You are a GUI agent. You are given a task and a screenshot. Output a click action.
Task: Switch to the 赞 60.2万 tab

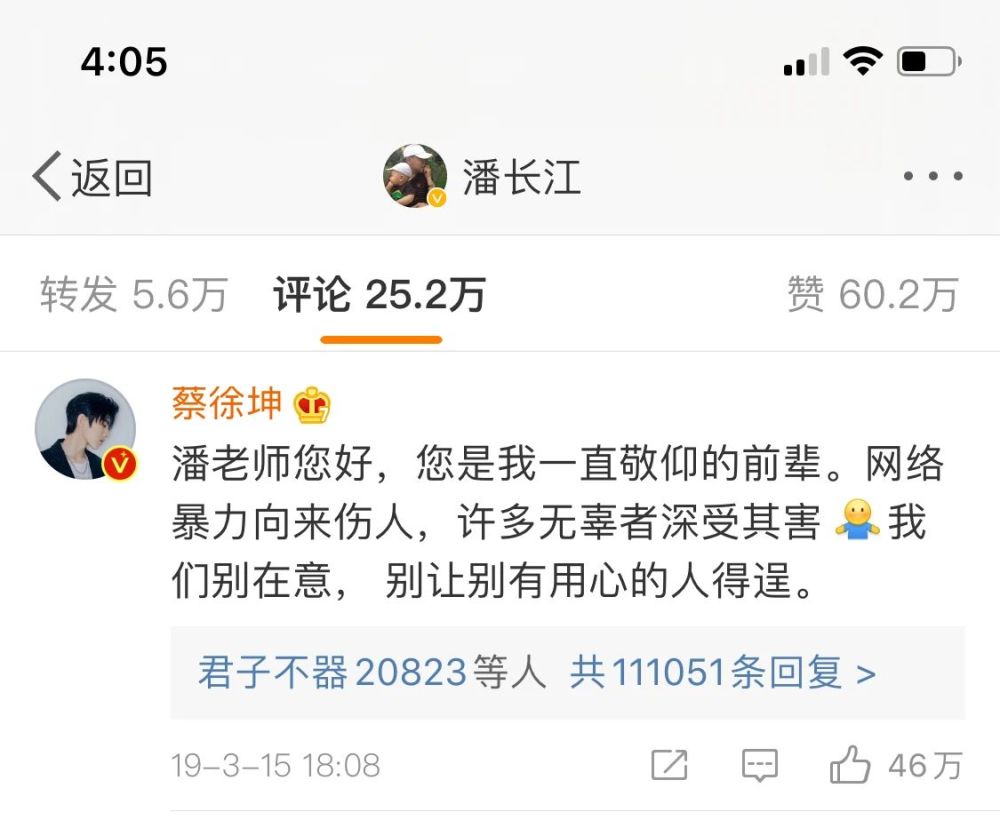(x=873, y=294)
